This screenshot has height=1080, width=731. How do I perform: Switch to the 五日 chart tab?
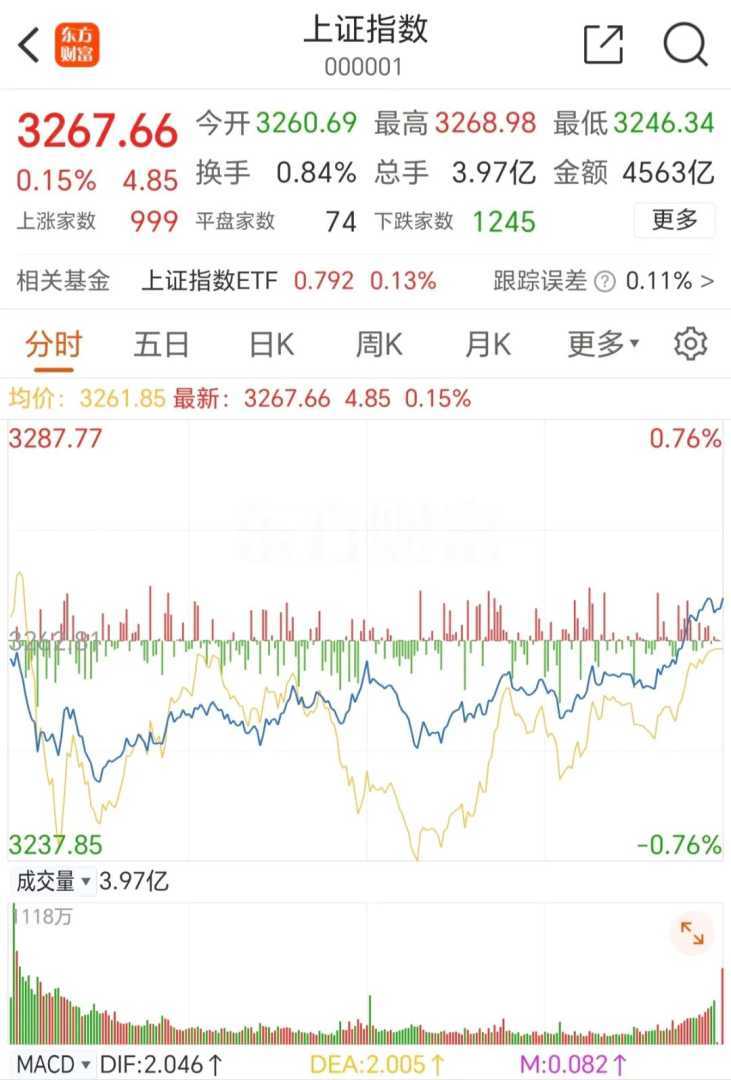[x=162, y=345]
